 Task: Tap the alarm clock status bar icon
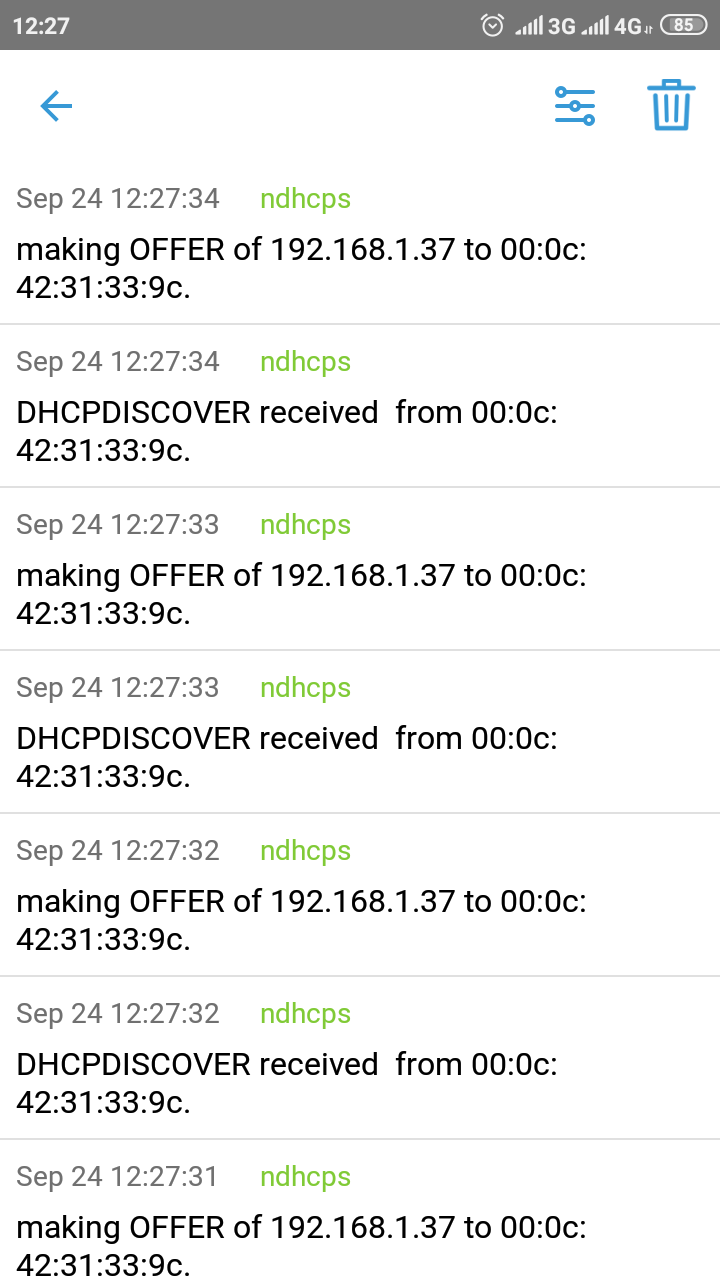(492, 25)
